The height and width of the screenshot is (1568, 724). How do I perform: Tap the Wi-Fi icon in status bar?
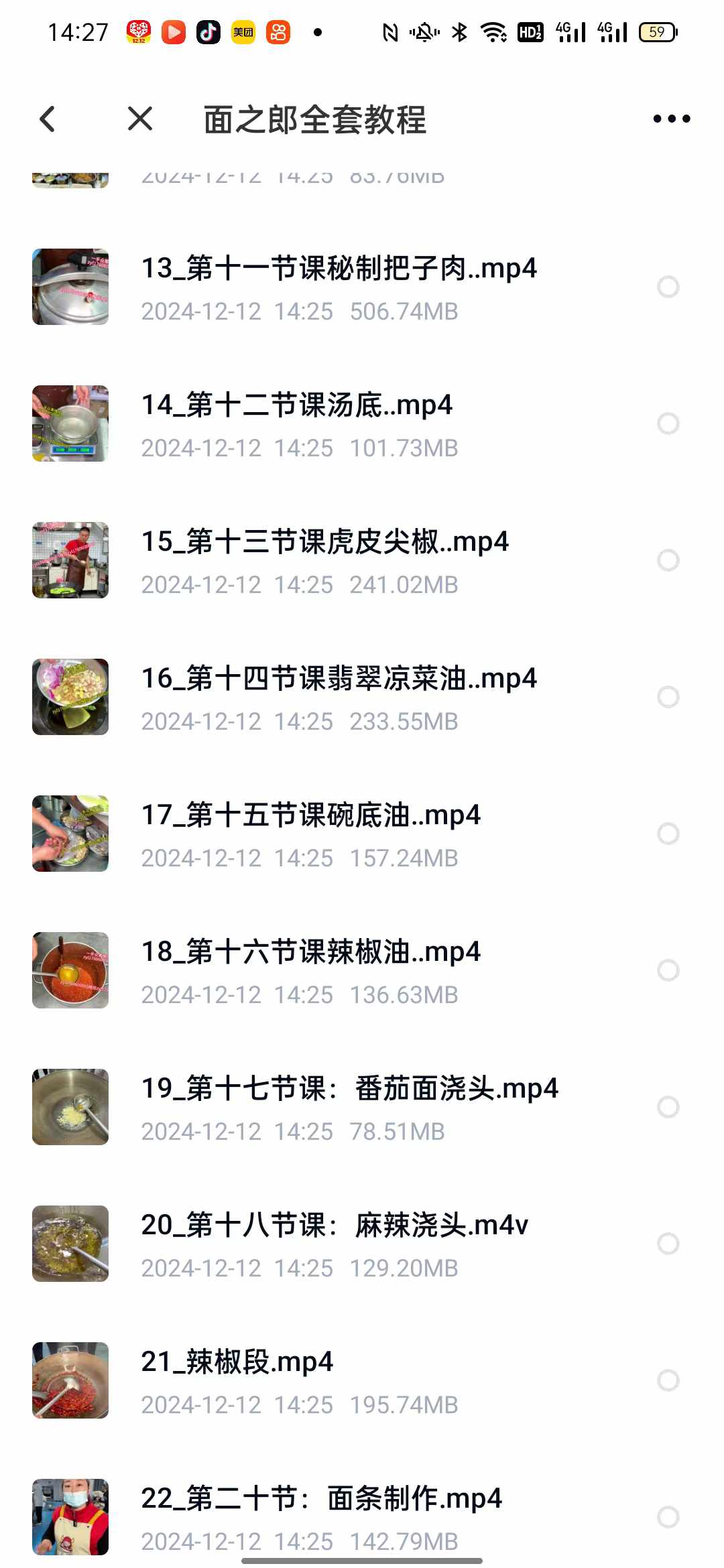click(x=494, y=31)
